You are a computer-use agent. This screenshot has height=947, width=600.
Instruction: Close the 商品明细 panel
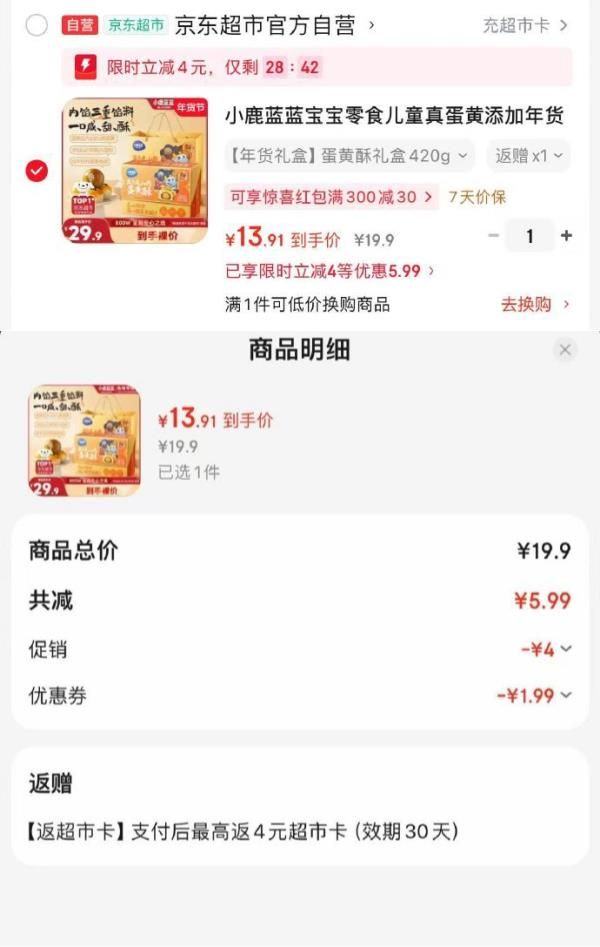[x=565, y=349]
